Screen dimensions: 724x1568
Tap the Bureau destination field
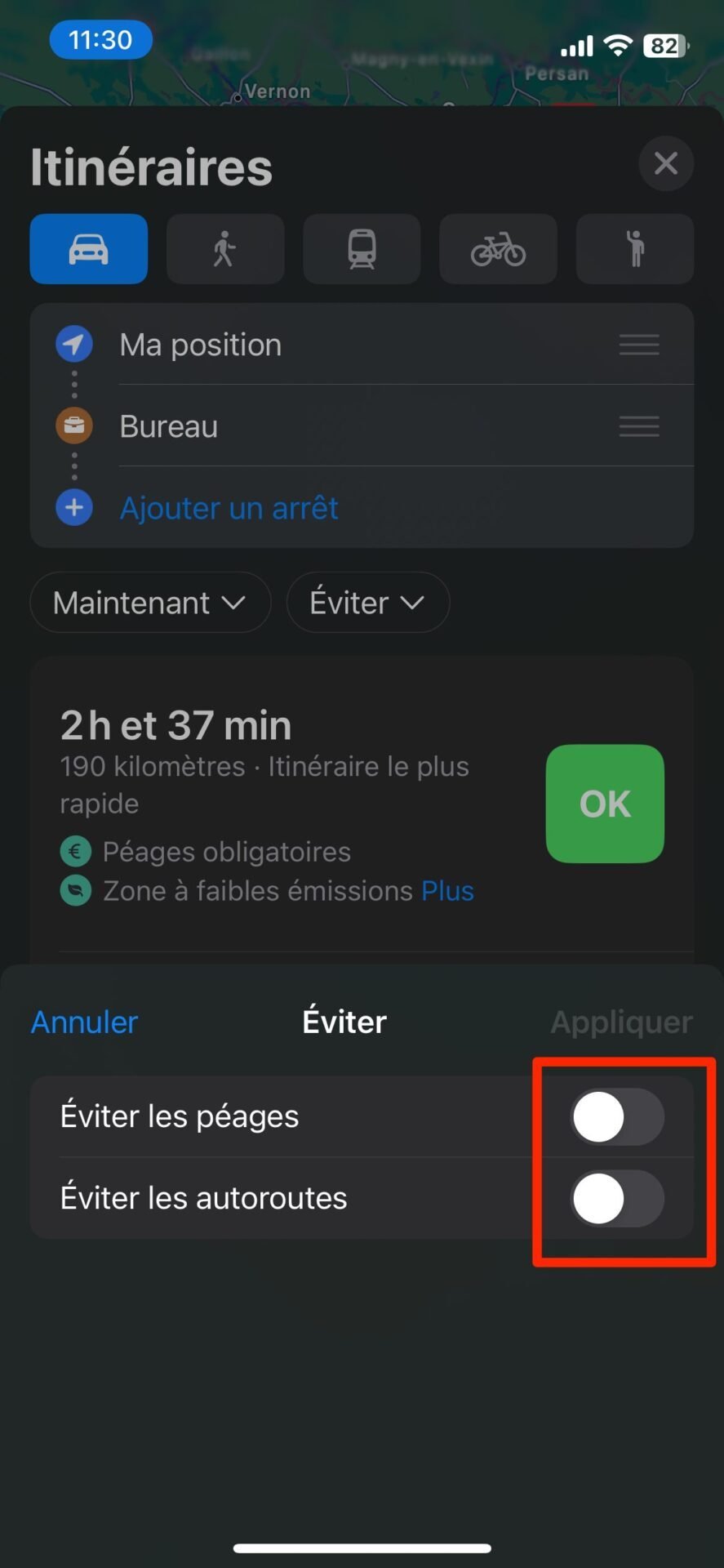[x=362, y=426]
